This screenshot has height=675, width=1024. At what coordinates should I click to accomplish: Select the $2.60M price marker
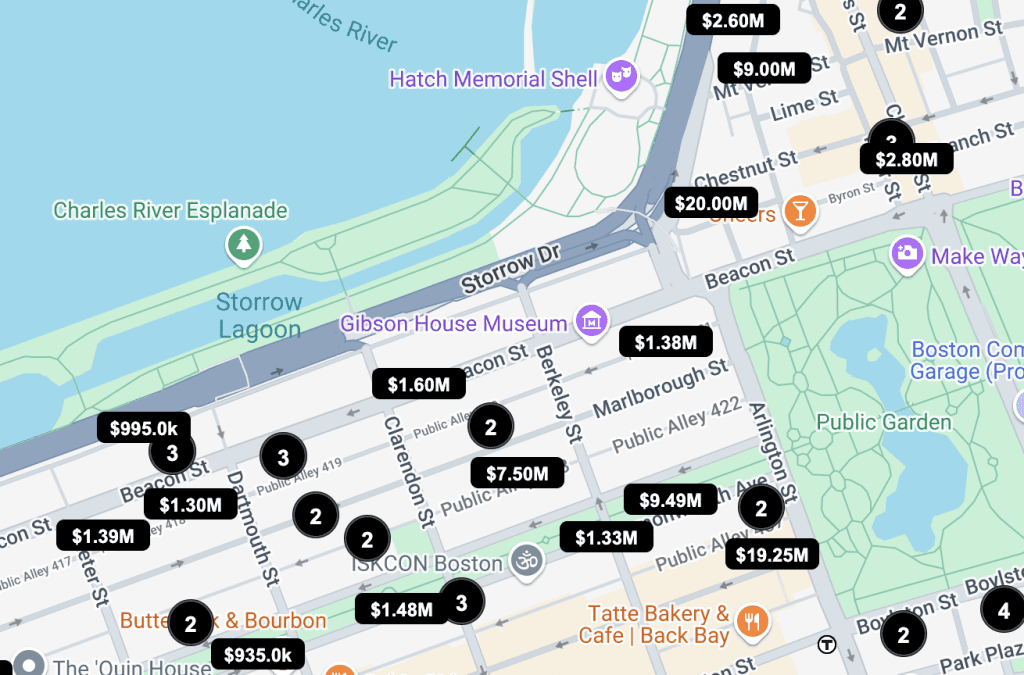(733, 20)
